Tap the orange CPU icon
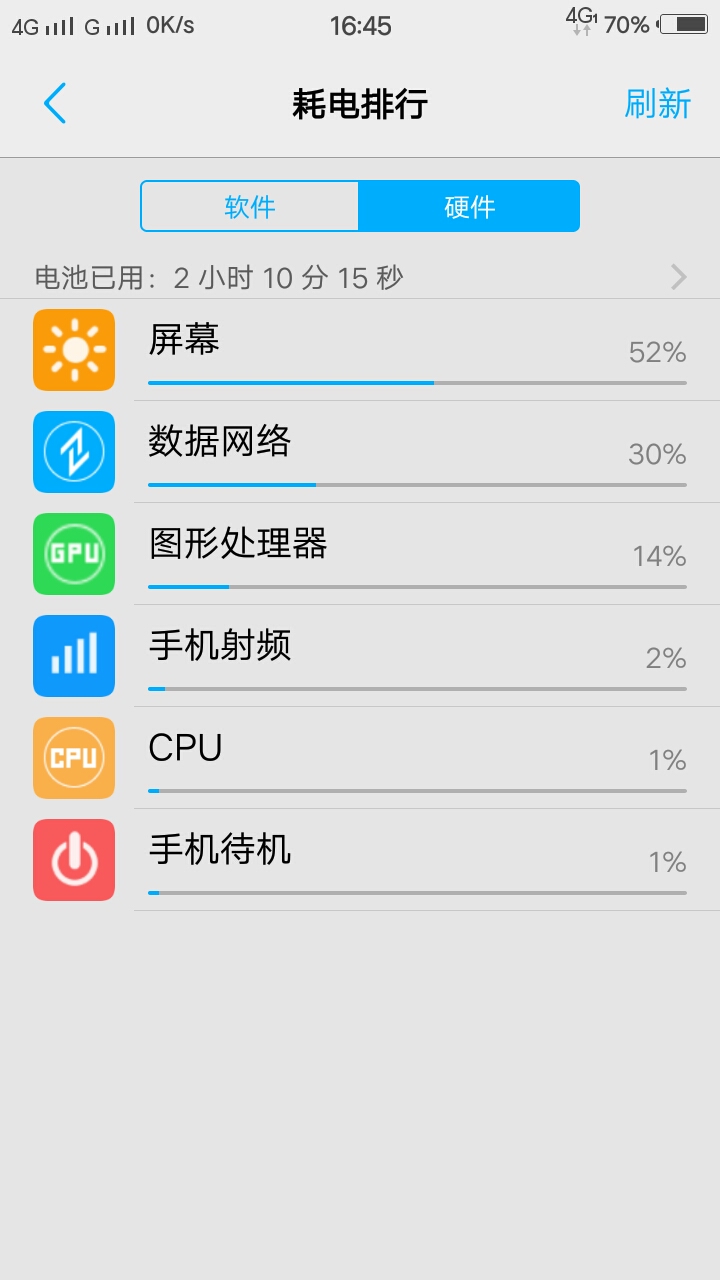720x1280 pixels. coord(74,758)
